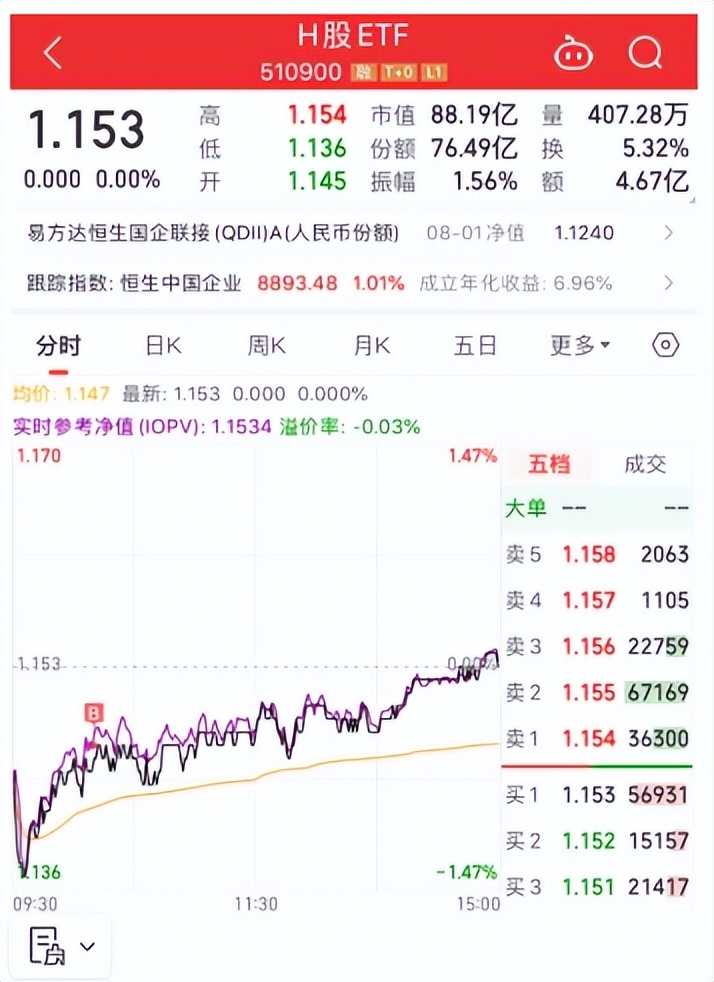Screen dimensions: 714x982
Task: Go back using the arrow icon
Action: (53, 52)
